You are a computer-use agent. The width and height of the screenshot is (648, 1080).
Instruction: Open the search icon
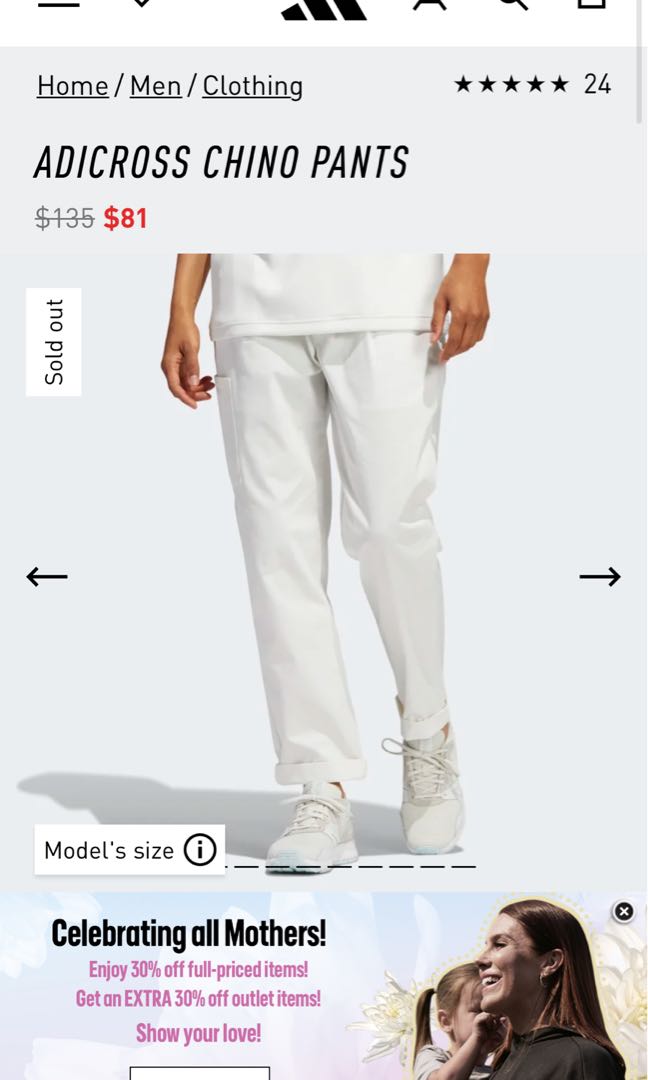(512, 5)
